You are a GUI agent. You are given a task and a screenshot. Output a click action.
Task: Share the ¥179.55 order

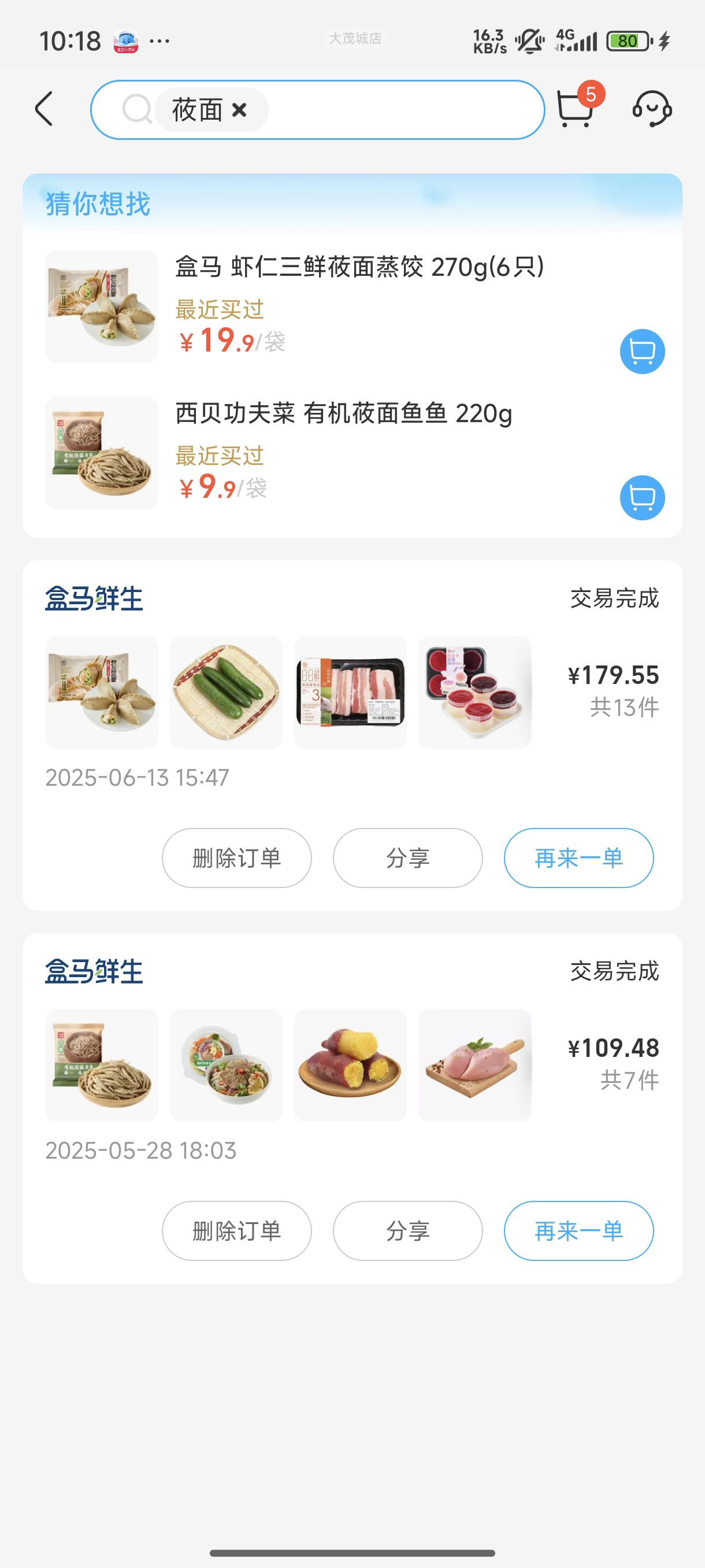click(407, 857)
